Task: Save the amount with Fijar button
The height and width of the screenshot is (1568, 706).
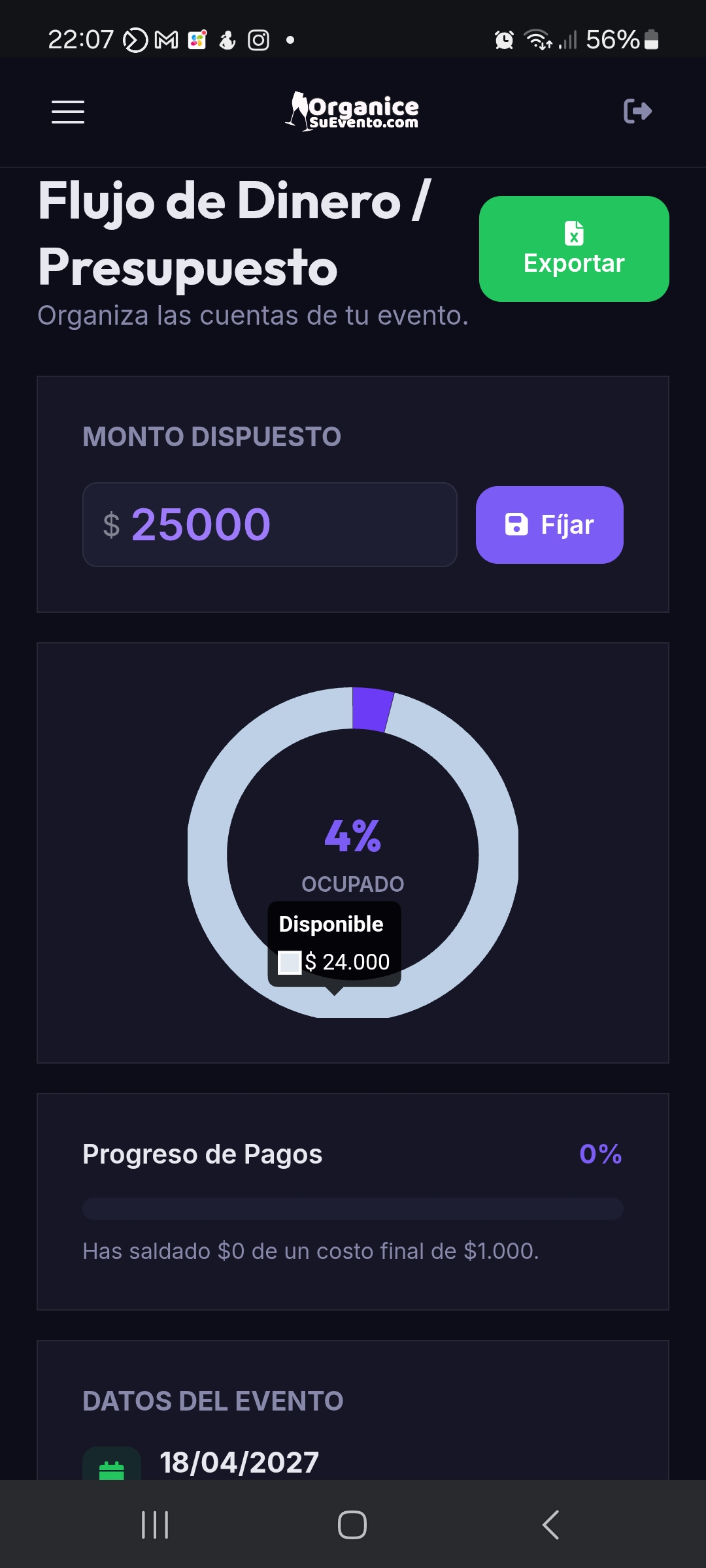Action: 549,525
